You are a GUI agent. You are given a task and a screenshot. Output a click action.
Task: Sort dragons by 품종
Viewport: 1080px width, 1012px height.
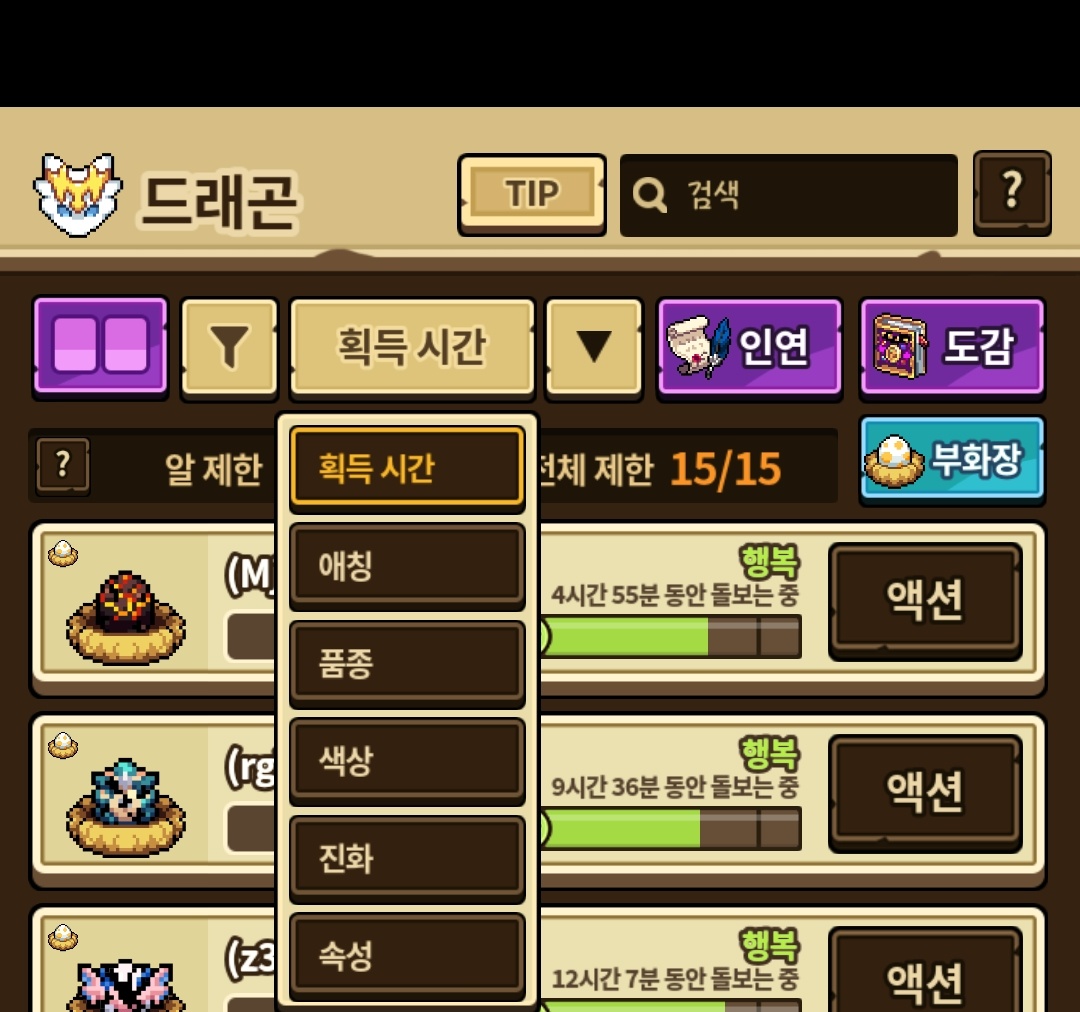click(x=407, y=663)
